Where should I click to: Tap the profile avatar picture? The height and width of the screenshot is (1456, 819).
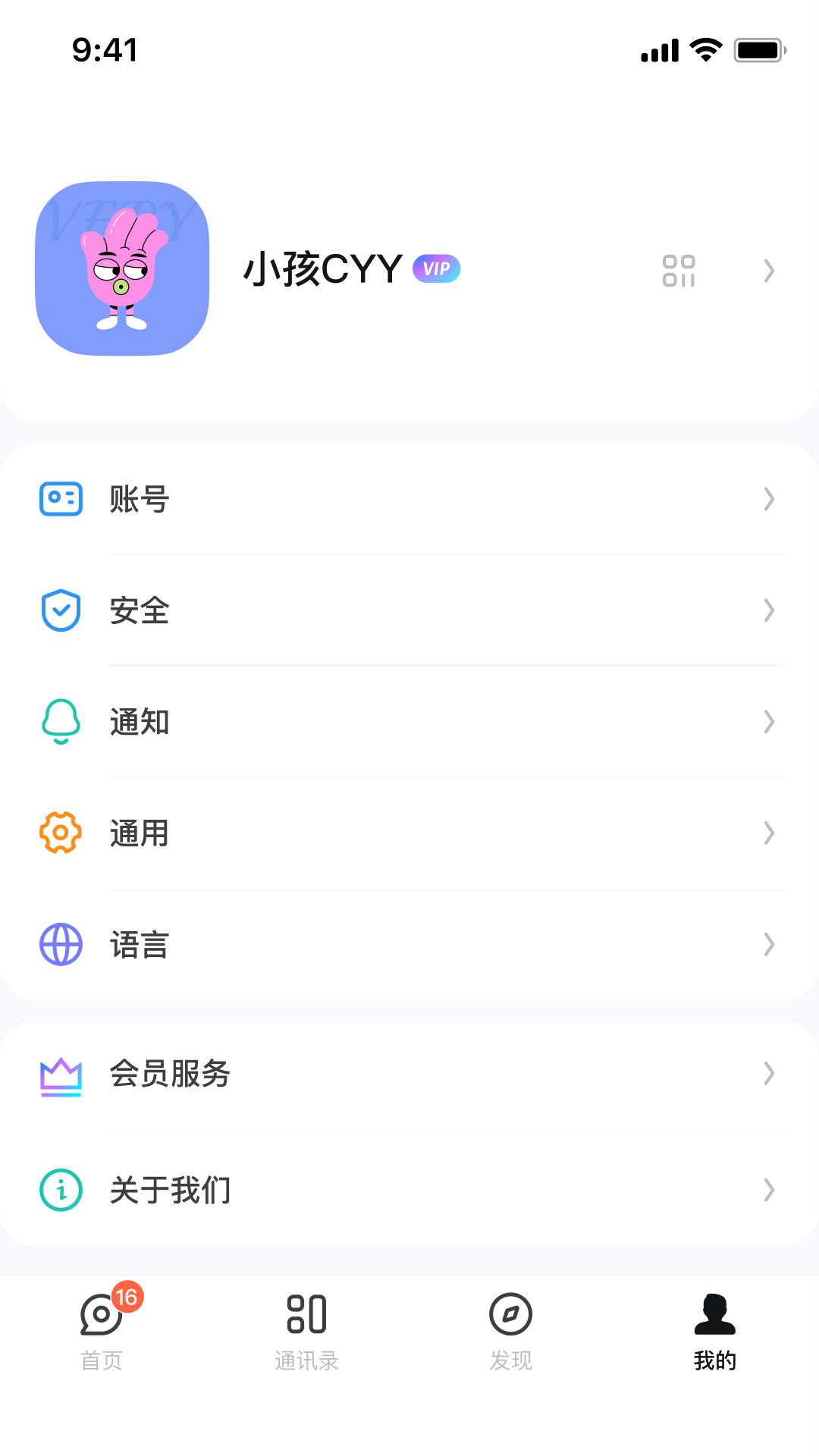coord(122,268)
